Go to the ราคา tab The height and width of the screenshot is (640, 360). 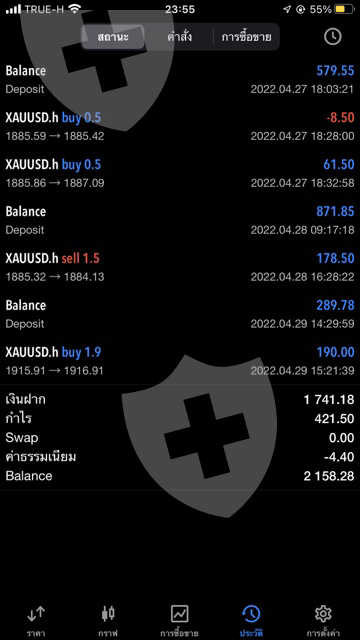36,620
